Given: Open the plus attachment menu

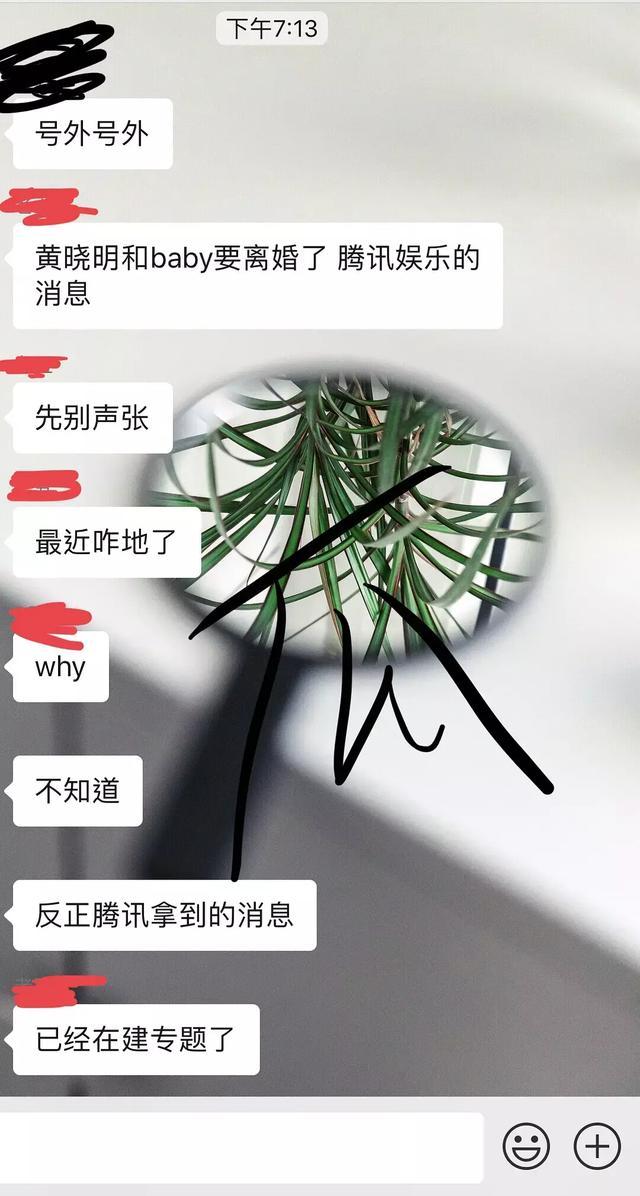Looking at the screenshot, I should (597, 1146).
